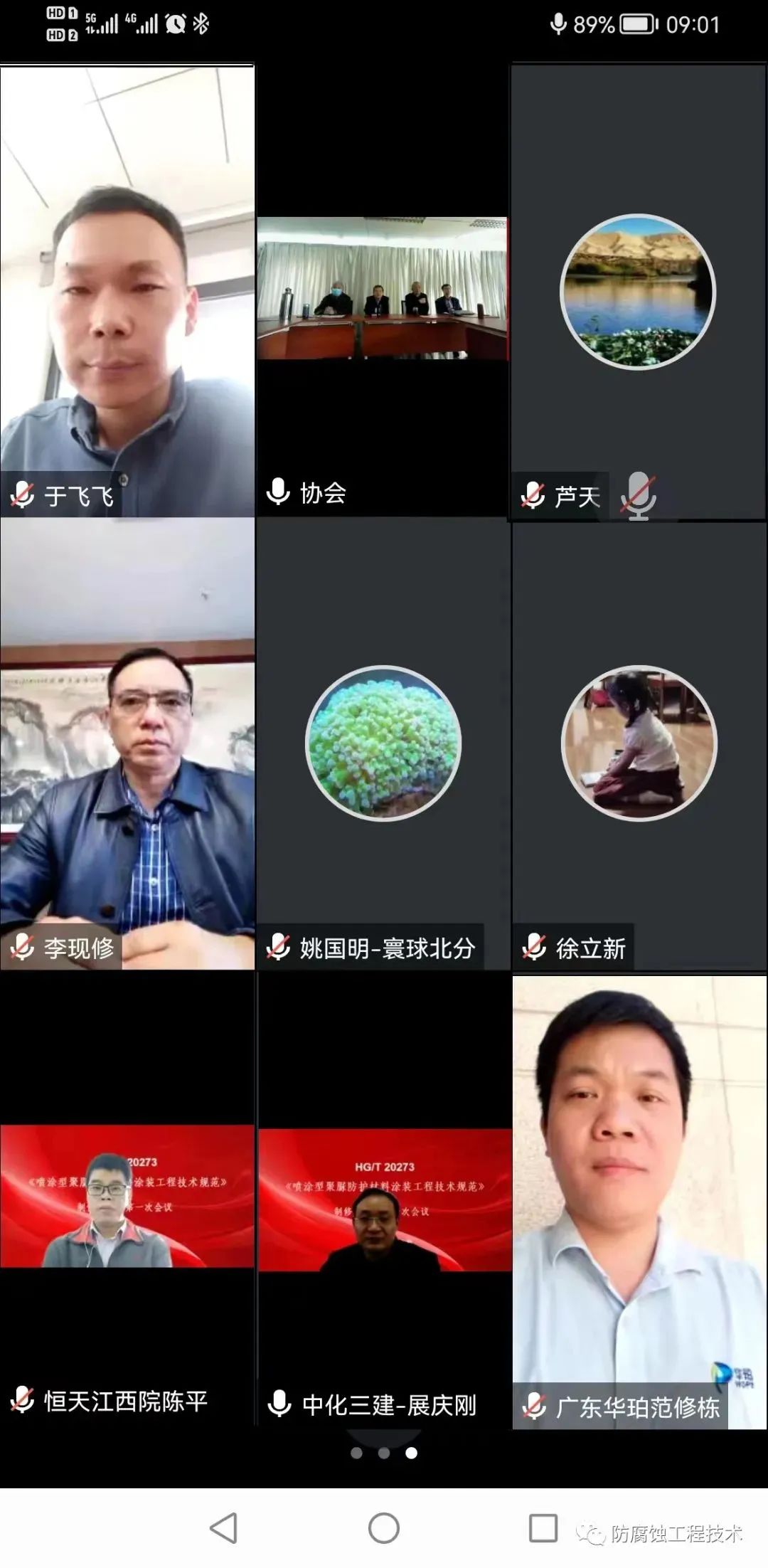This screenshot has height=1568, width=768.
Task: Open the 徐立新 participant tile
Action: pyautogui.click(x=639, y=743)
